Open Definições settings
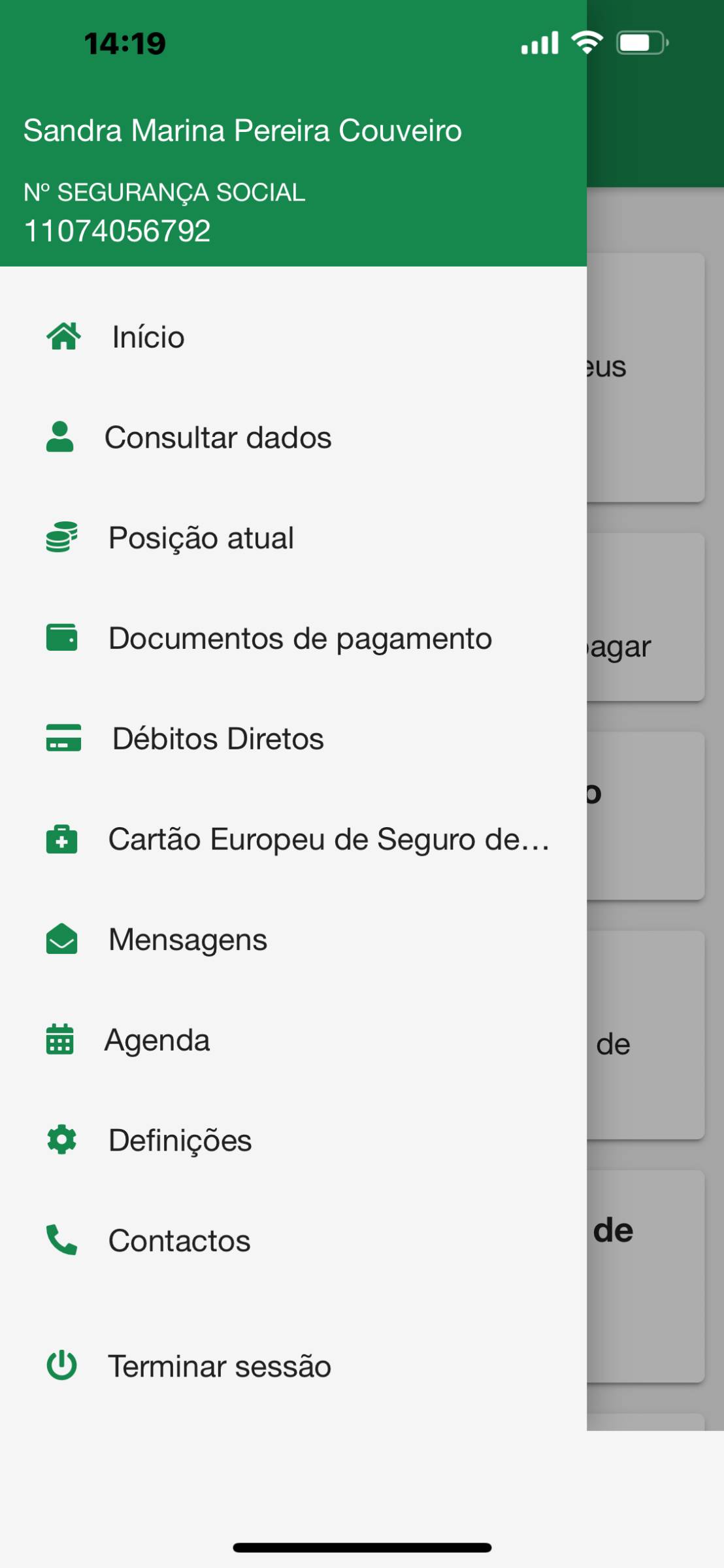This screenshot has width=724, height=1568. (x=180, y=1141)
